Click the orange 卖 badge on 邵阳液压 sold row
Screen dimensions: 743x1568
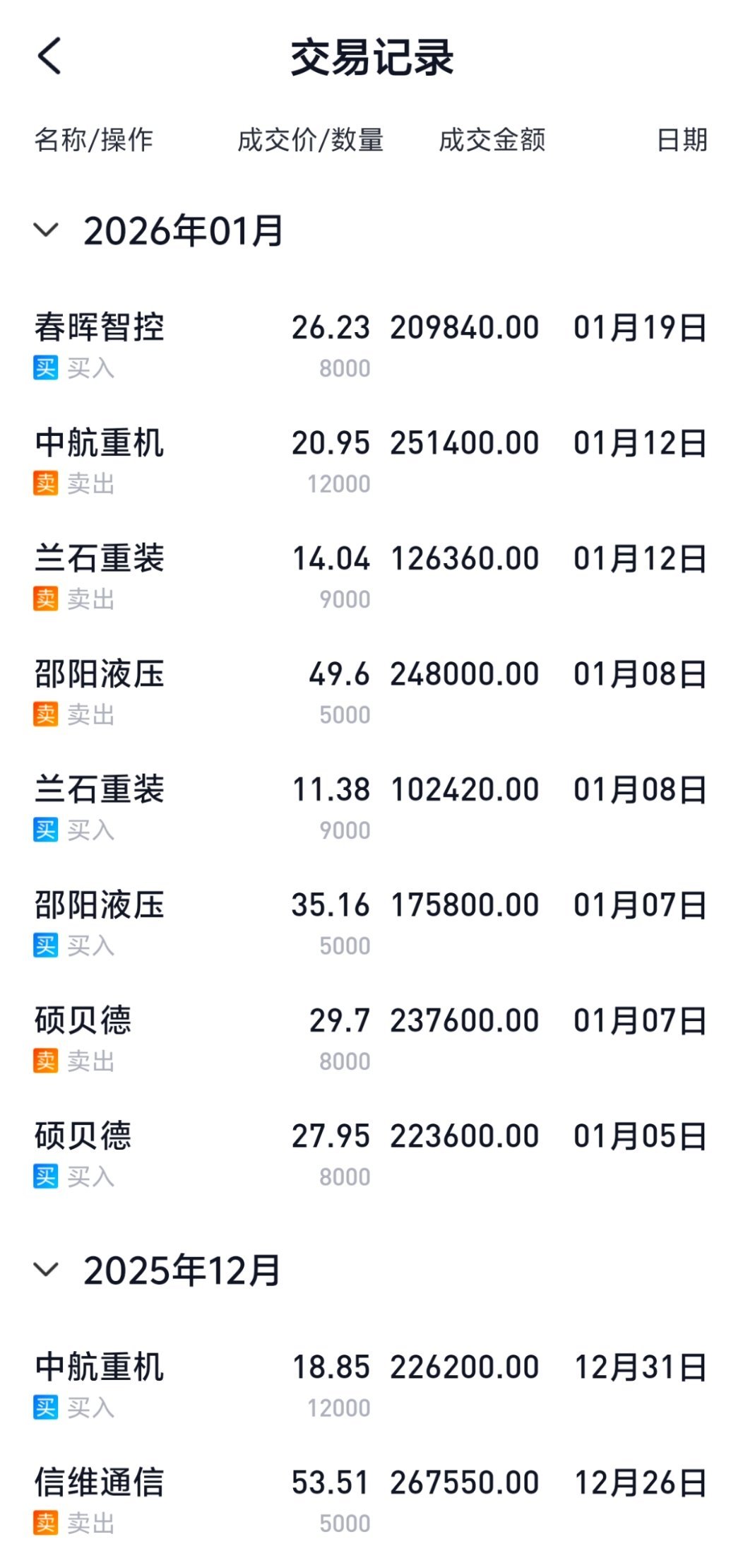pyautogui.click(x=45, y=714)
